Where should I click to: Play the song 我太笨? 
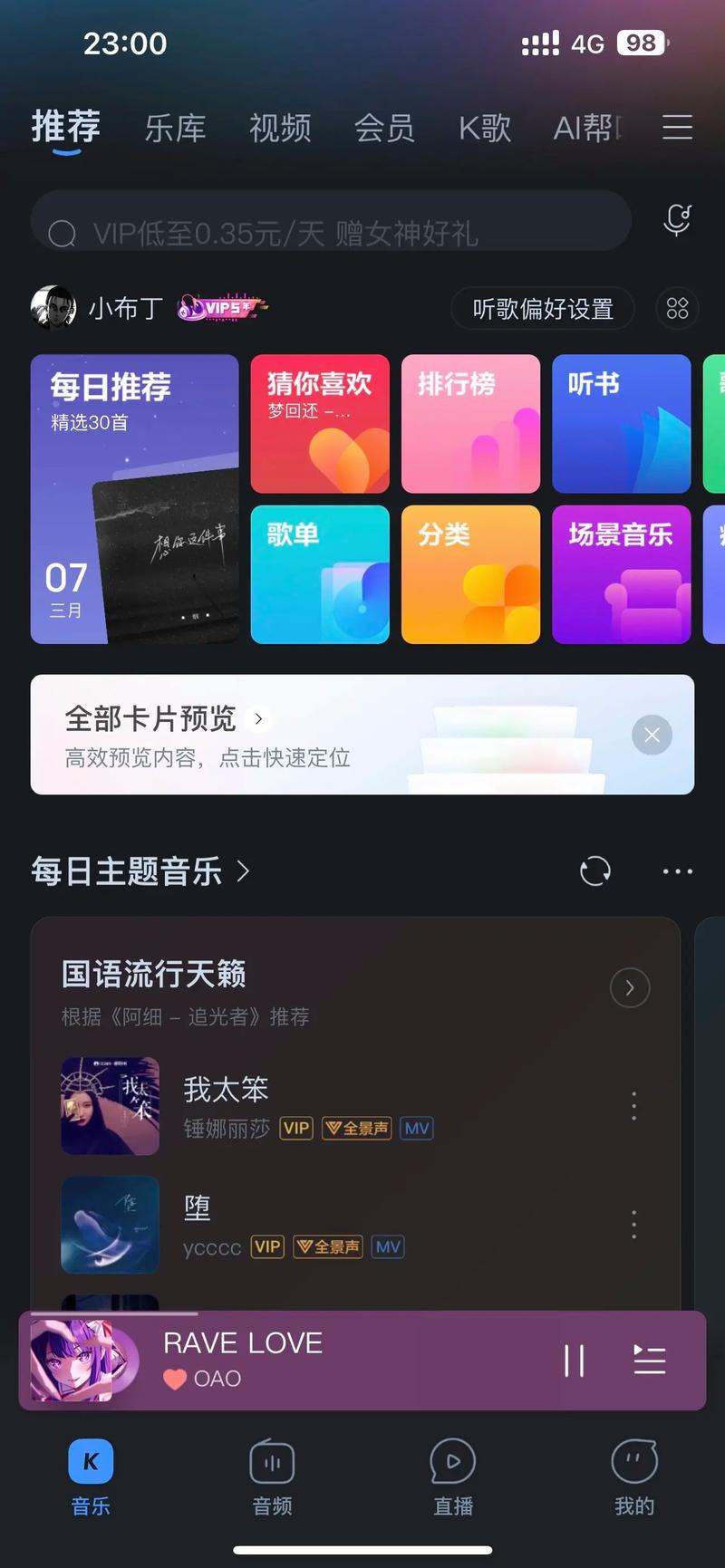[x=227, y=1090]
